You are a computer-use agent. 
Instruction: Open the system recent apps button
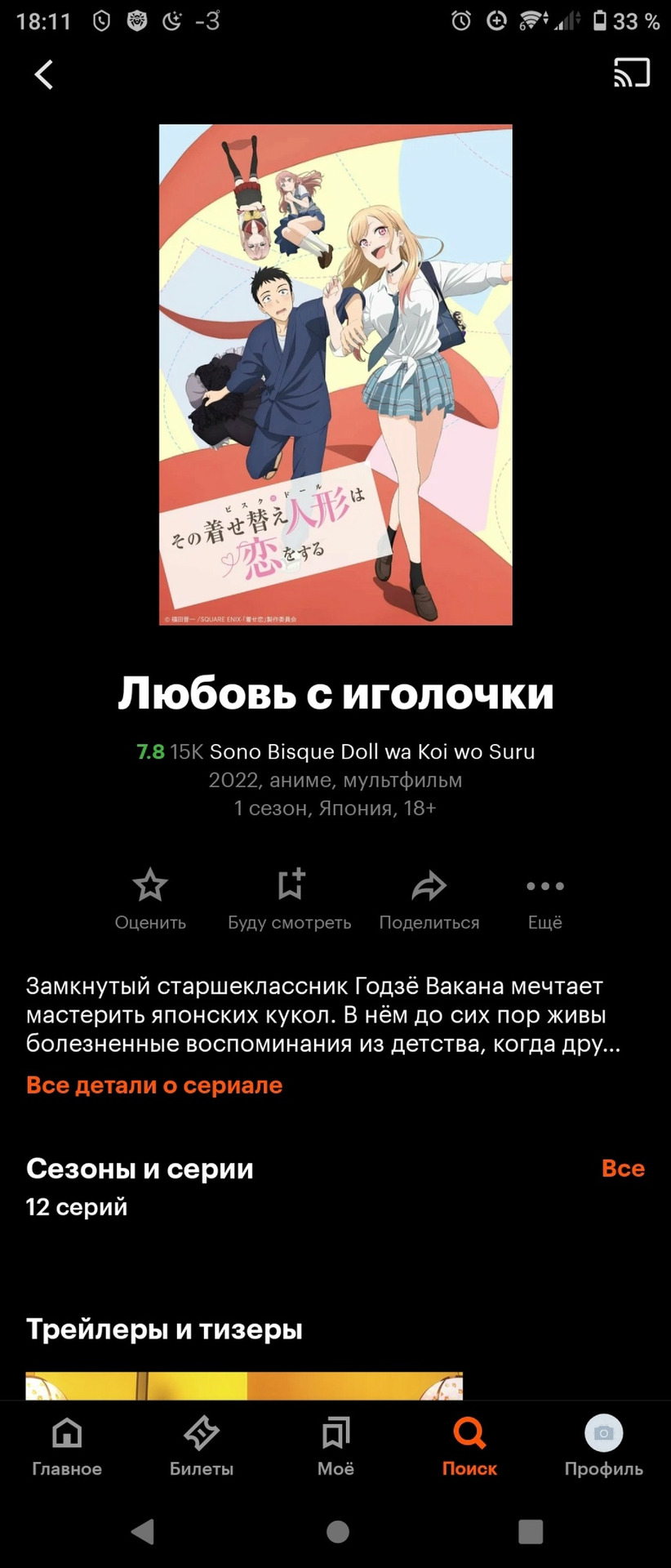coord(531,1531)
